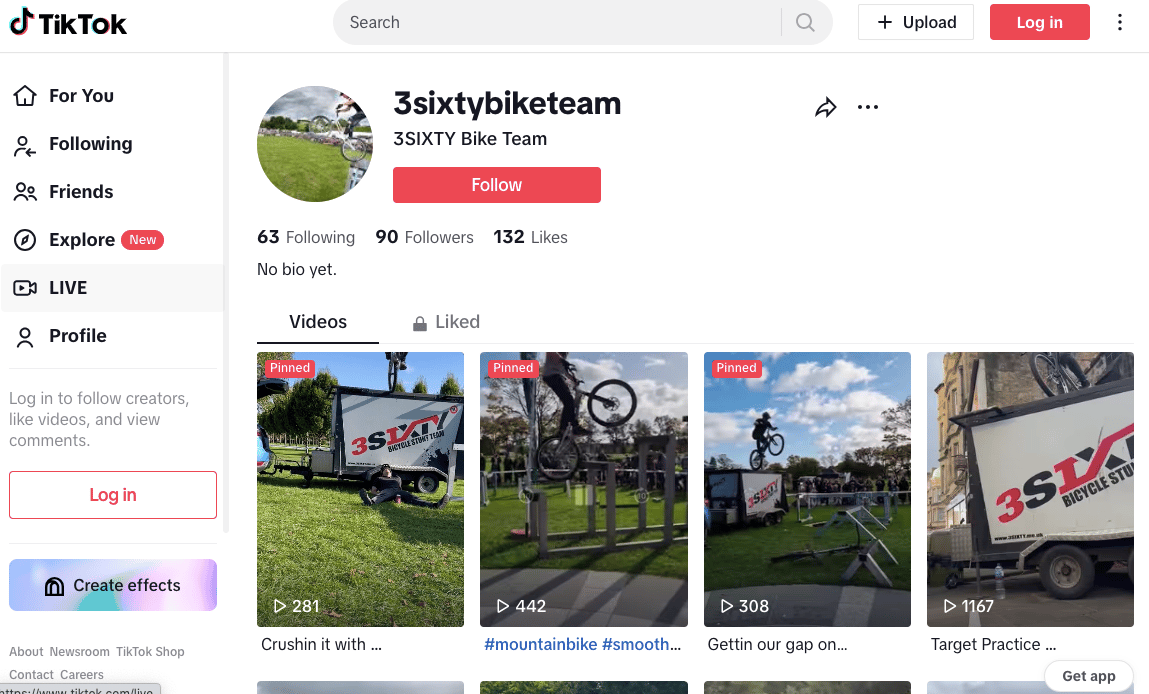1149x694 pixels.
Task: Share the 3sixtybiketeam profile
Action: point(826,107)
